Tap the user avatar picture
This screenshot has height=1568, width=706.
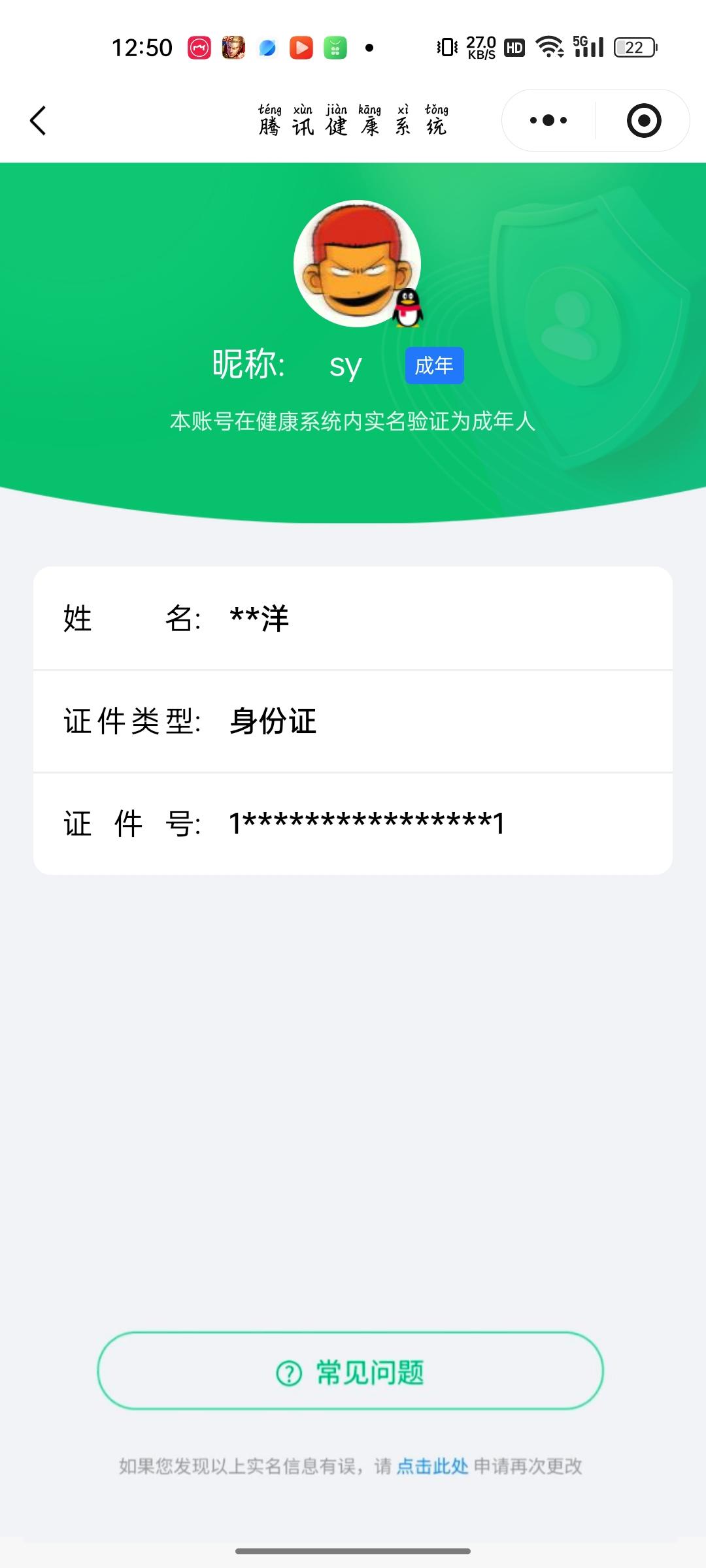(358, 263)
